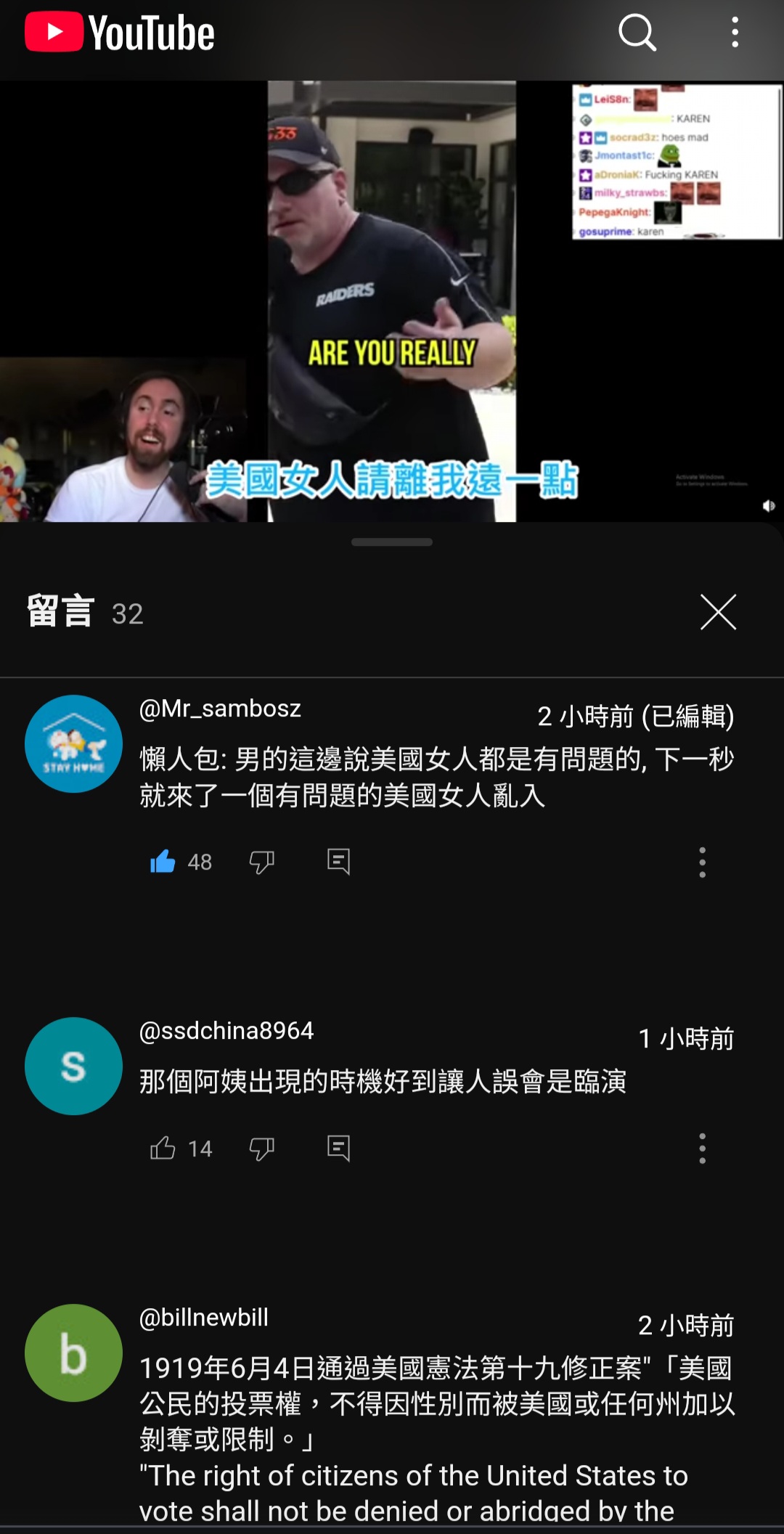This screenshot has height=1534, width=784.
Task: Close the comments panel
Action: (x=718, y=612)
